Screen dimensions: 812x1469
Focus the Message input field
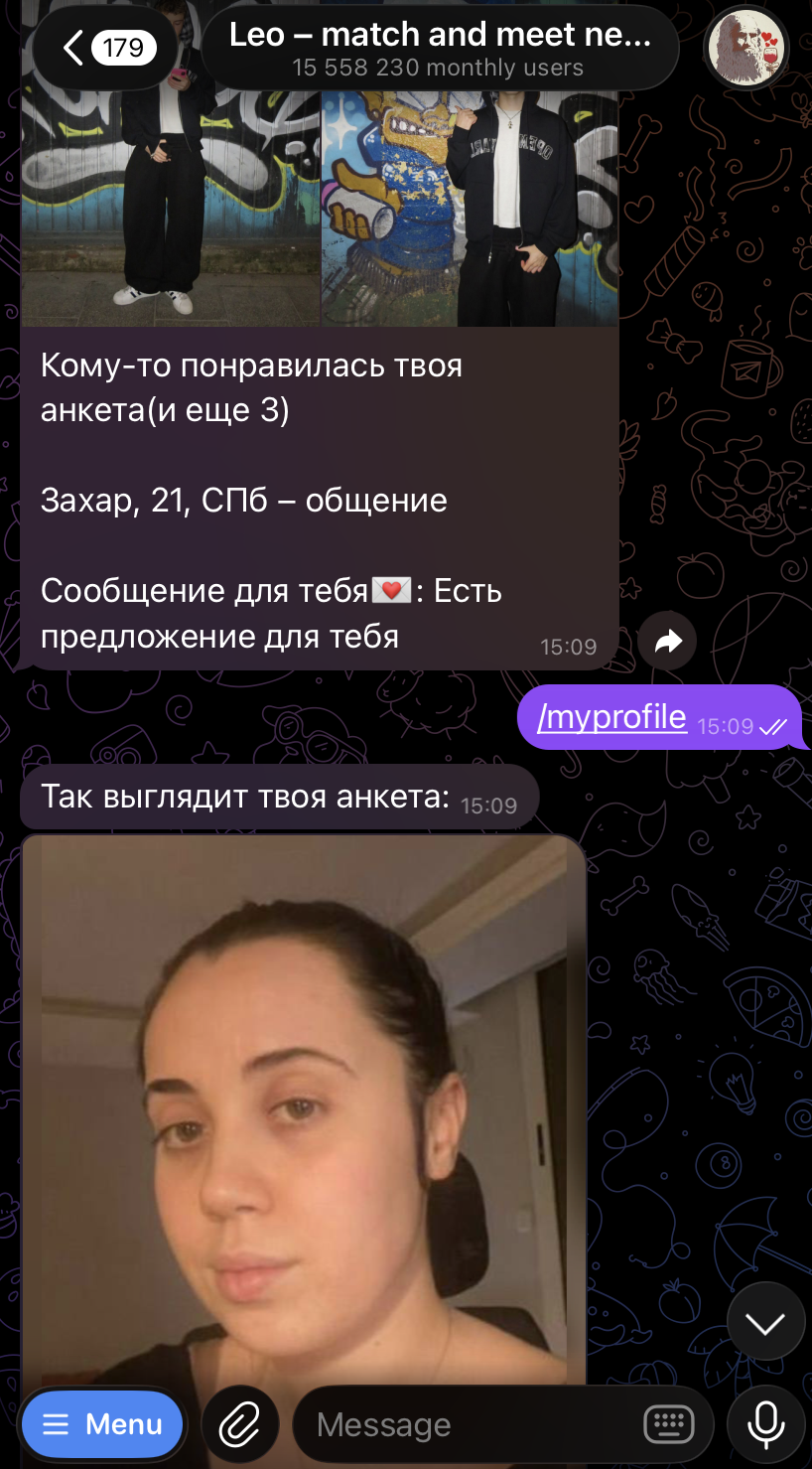point(467,1425)
